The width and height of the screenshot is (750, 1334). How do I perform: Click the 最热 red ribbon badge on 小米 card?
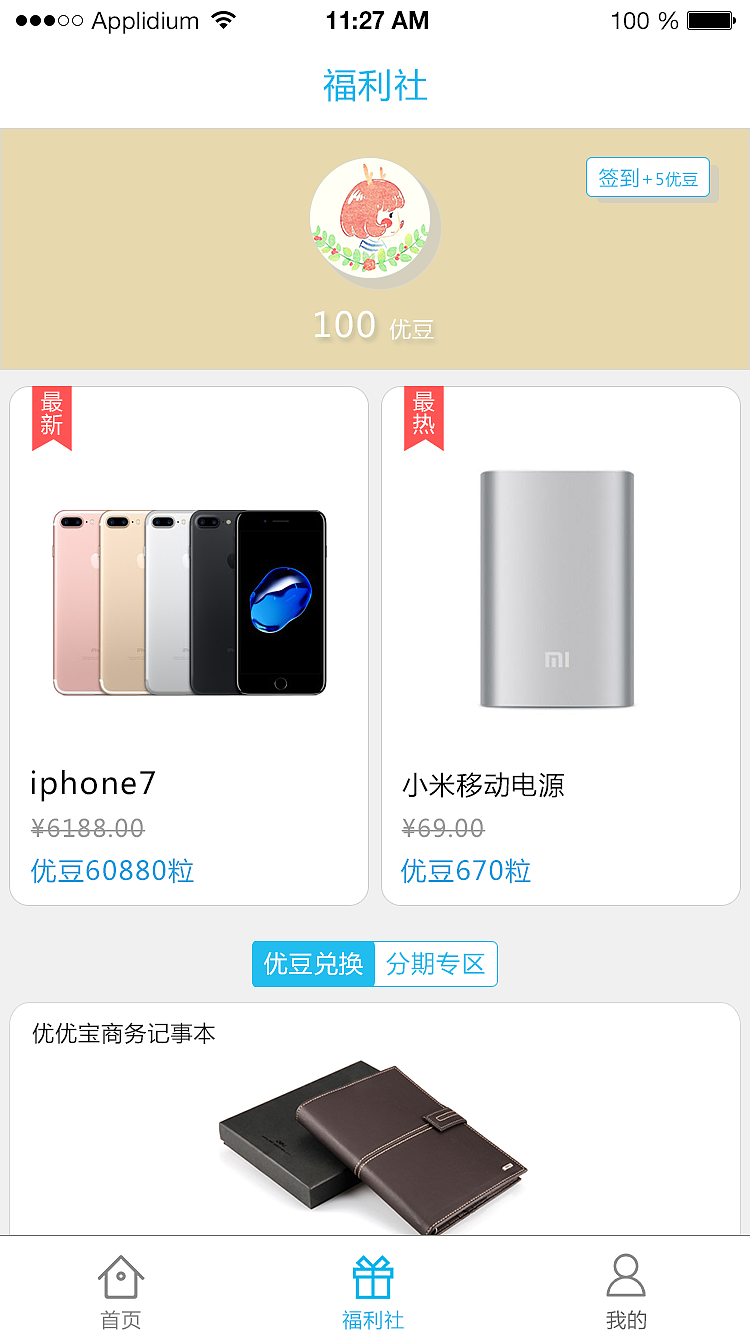[424, 415]
